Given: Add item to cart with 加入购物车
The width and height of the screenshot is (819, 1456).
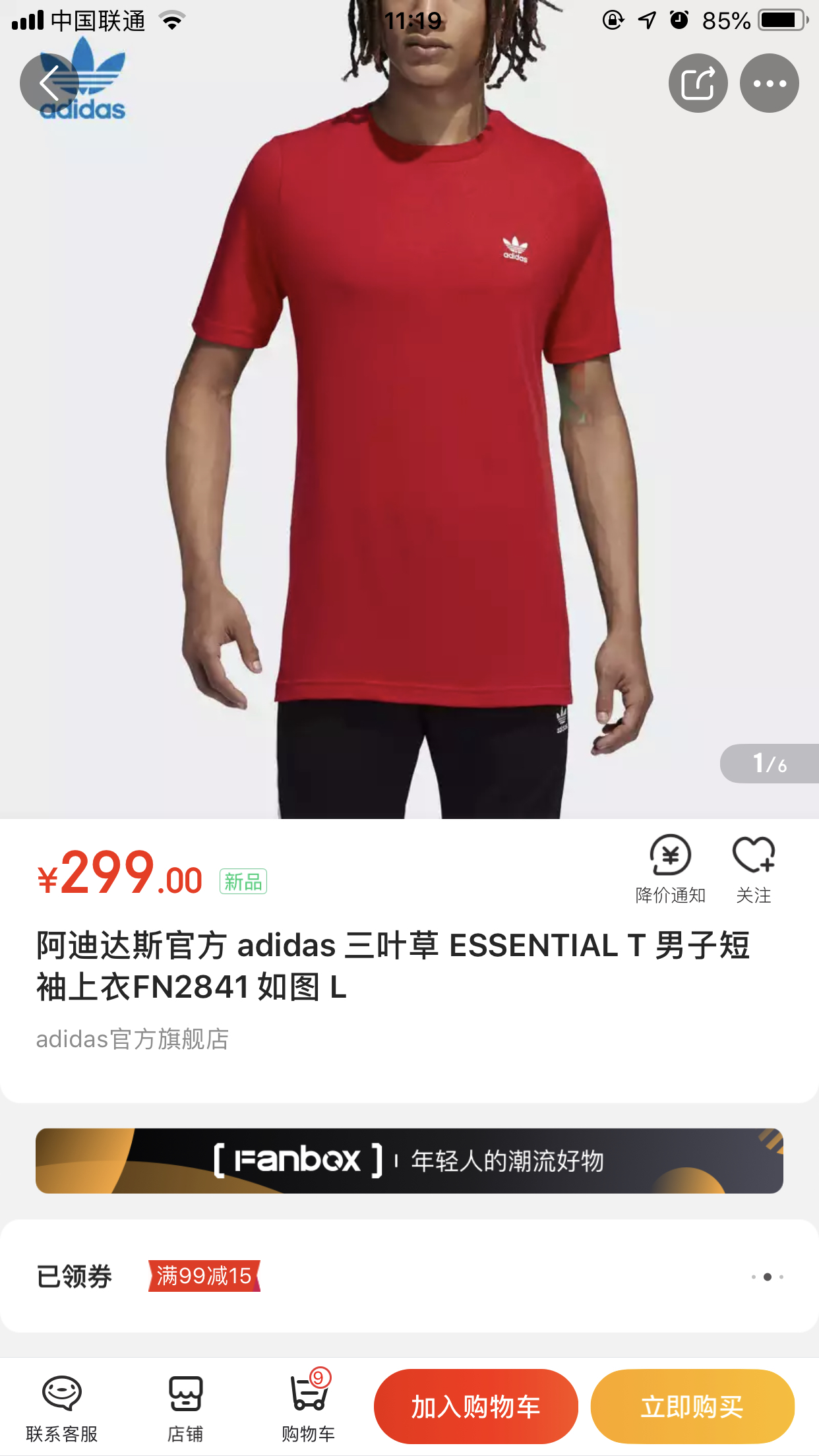Looking at the screenshot, I should coord(476,1407).
